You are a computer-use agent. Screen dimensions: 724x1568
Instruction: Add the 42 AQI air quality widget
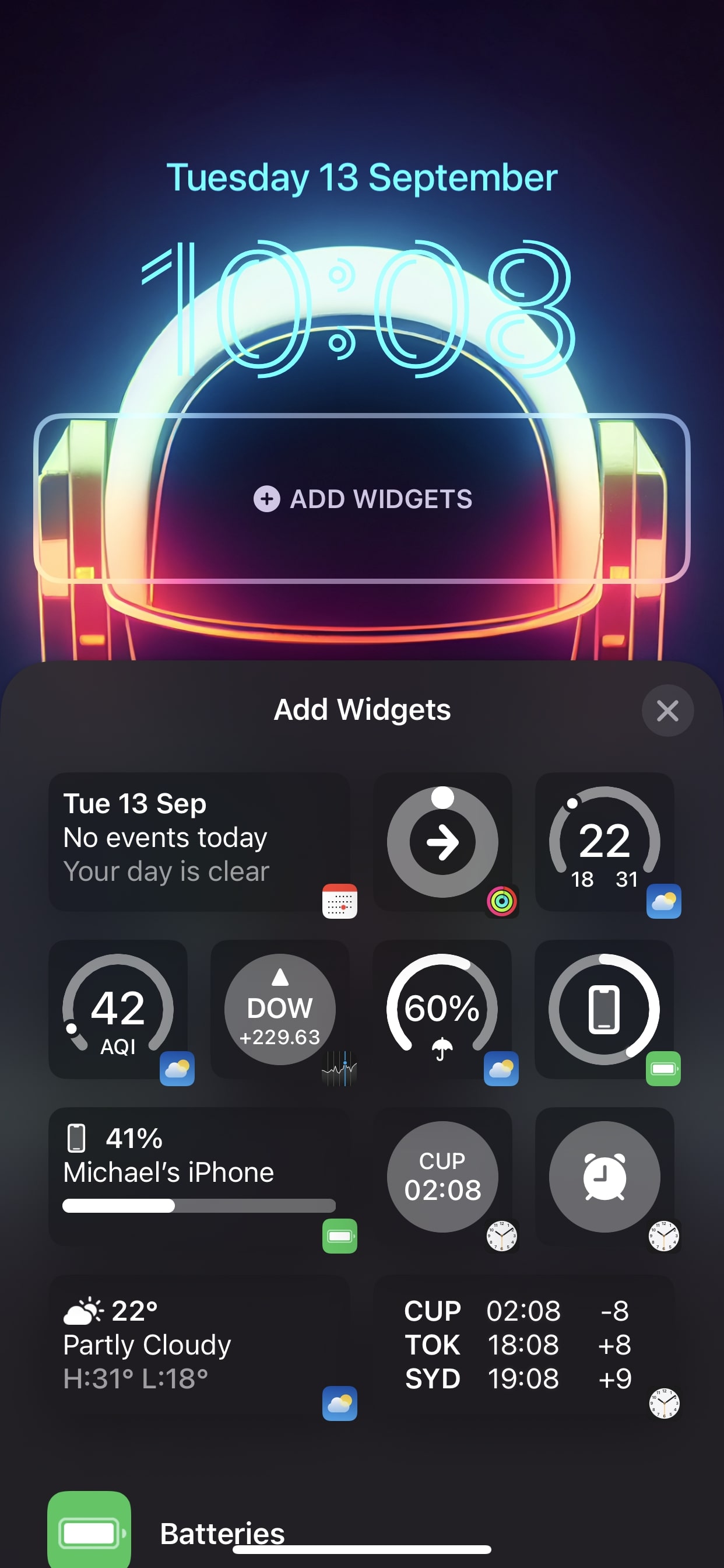118,1009
